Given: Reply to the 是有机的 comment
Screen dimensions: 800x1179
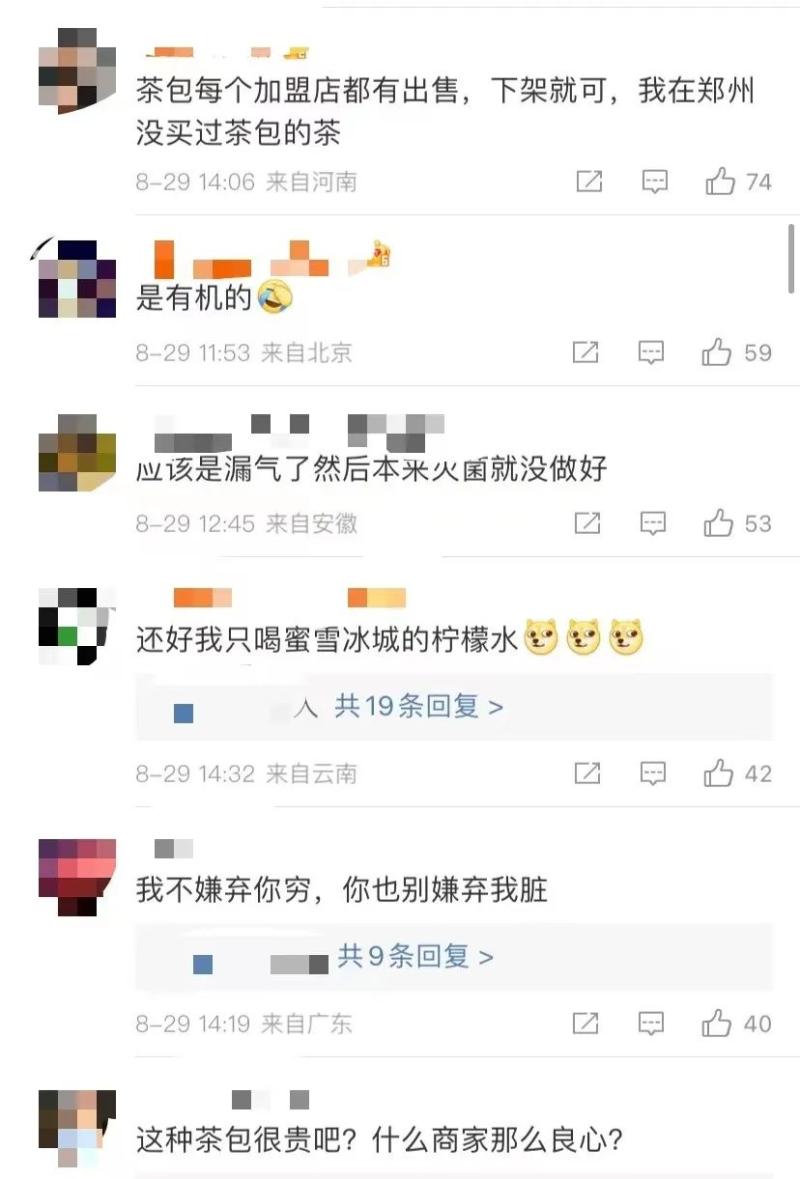Looking at the screenshot, I should (652, 352).
